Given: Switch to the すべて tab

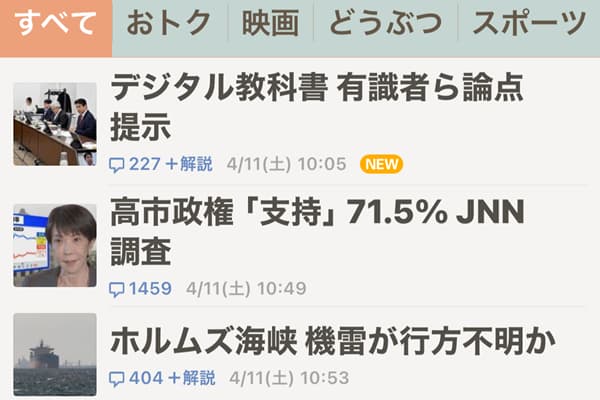Looking at the screenshot, I should [56, 23].
